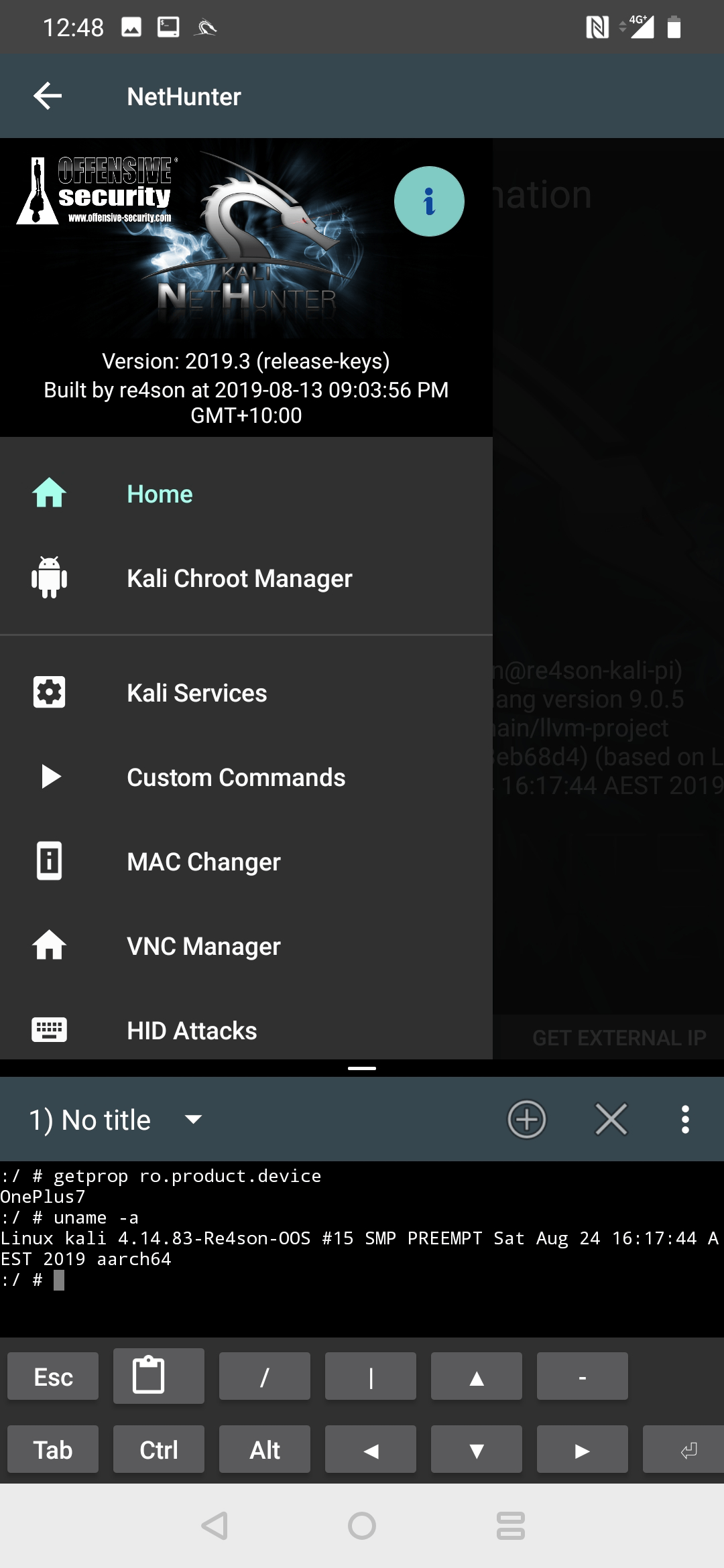Add a new terminal window
724x1568 pixels.
click(526, 1120)
